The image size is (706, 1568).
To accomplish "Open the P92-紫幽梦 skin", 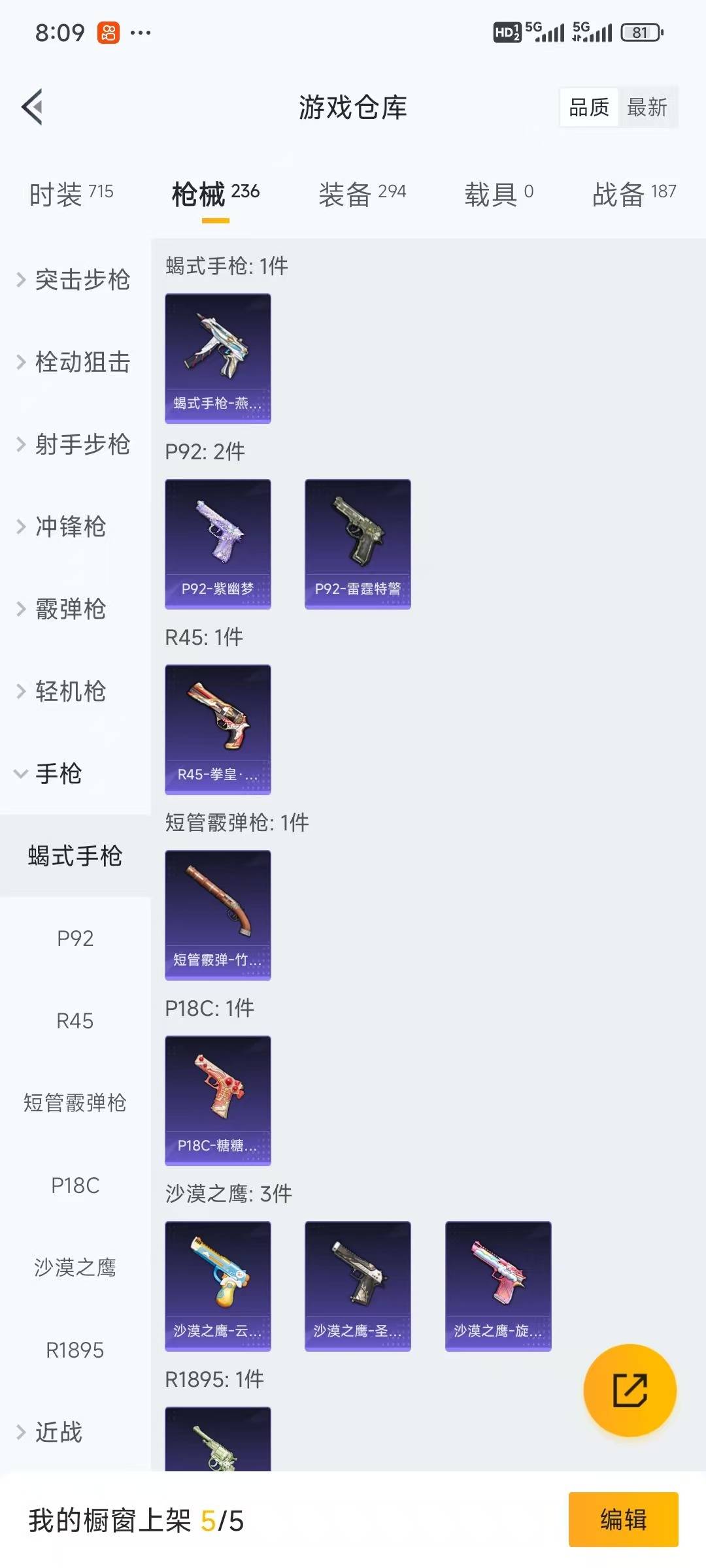I will tap(218, 544).
